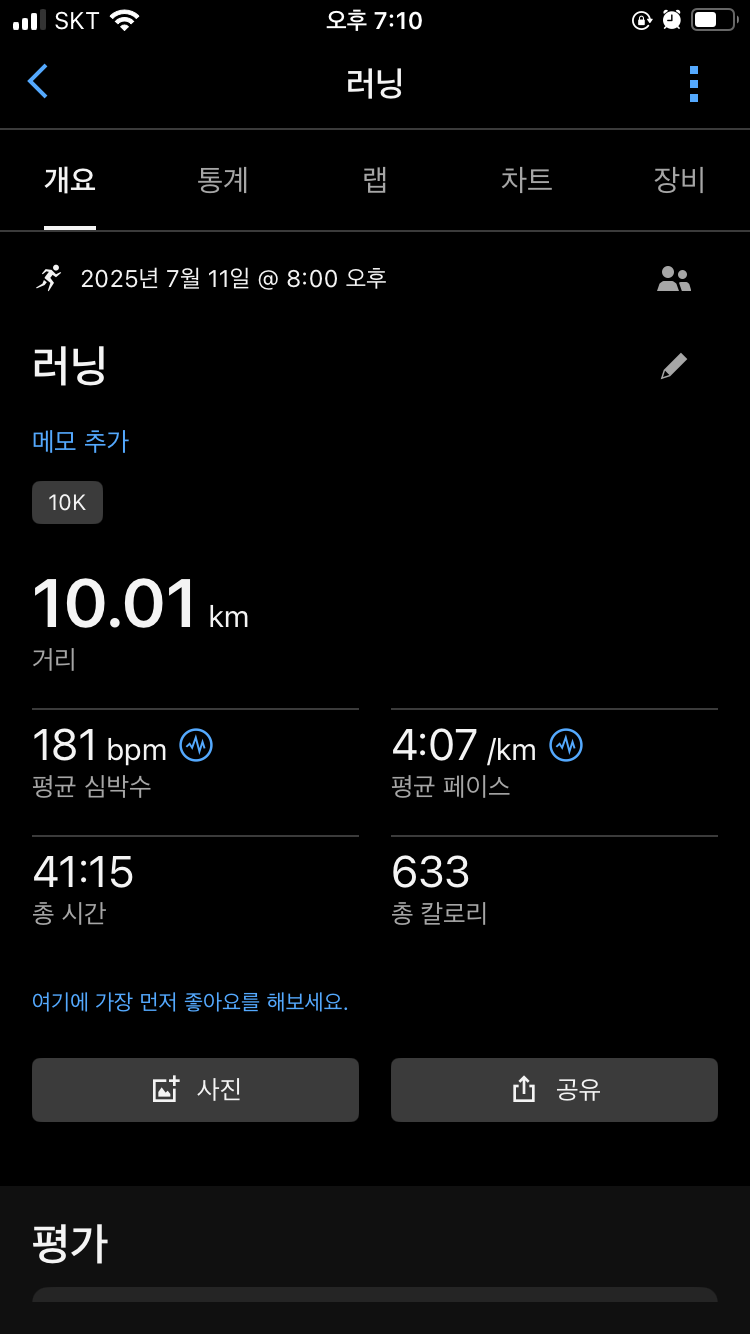Tap the 개요 tab
Image resolution: width=750 pixels, height=1334 pixels.
(x=70, y=180)
